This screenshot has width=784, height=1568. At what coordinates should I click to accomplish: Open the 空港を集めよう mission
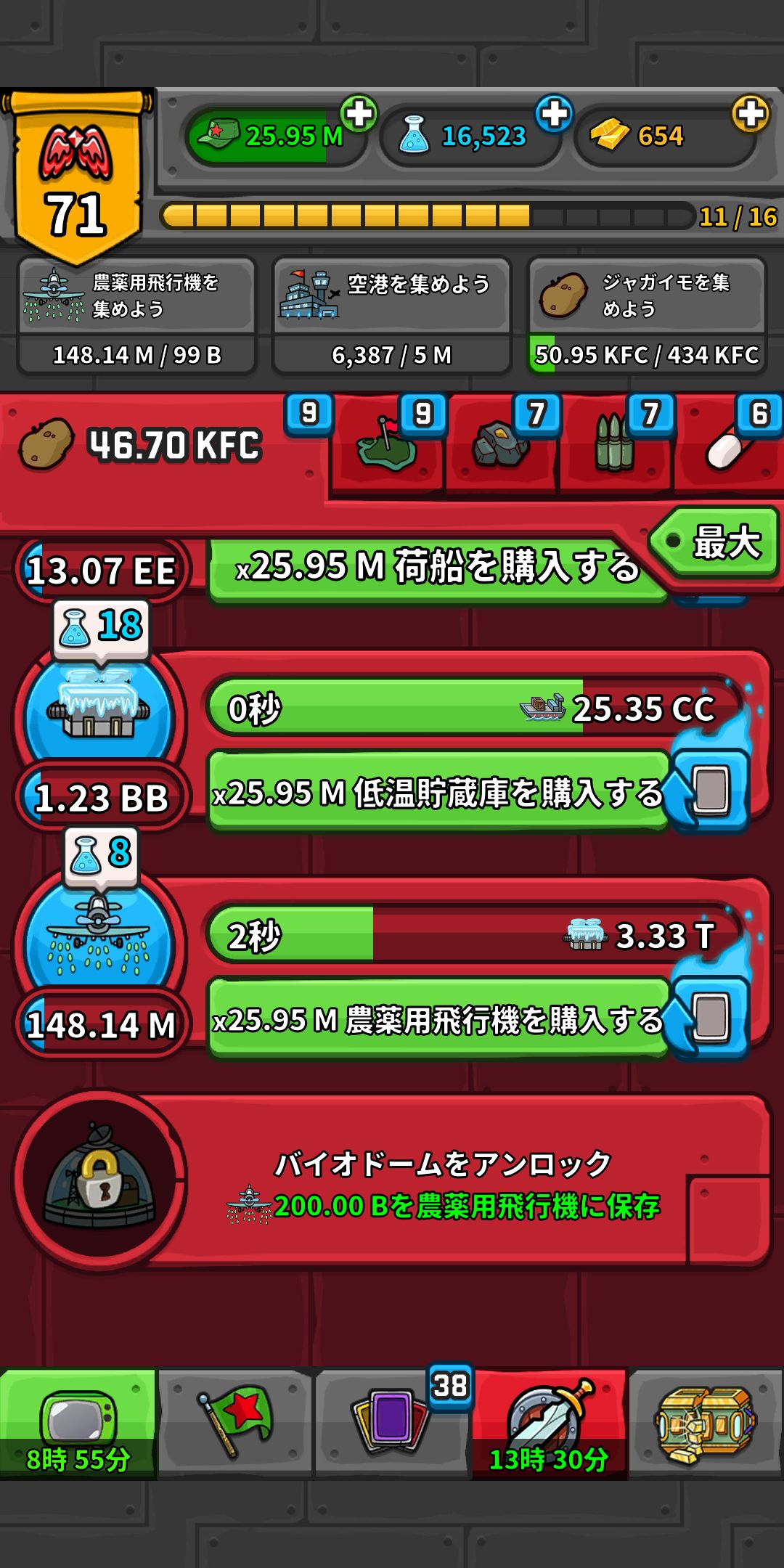click(392, 317)
